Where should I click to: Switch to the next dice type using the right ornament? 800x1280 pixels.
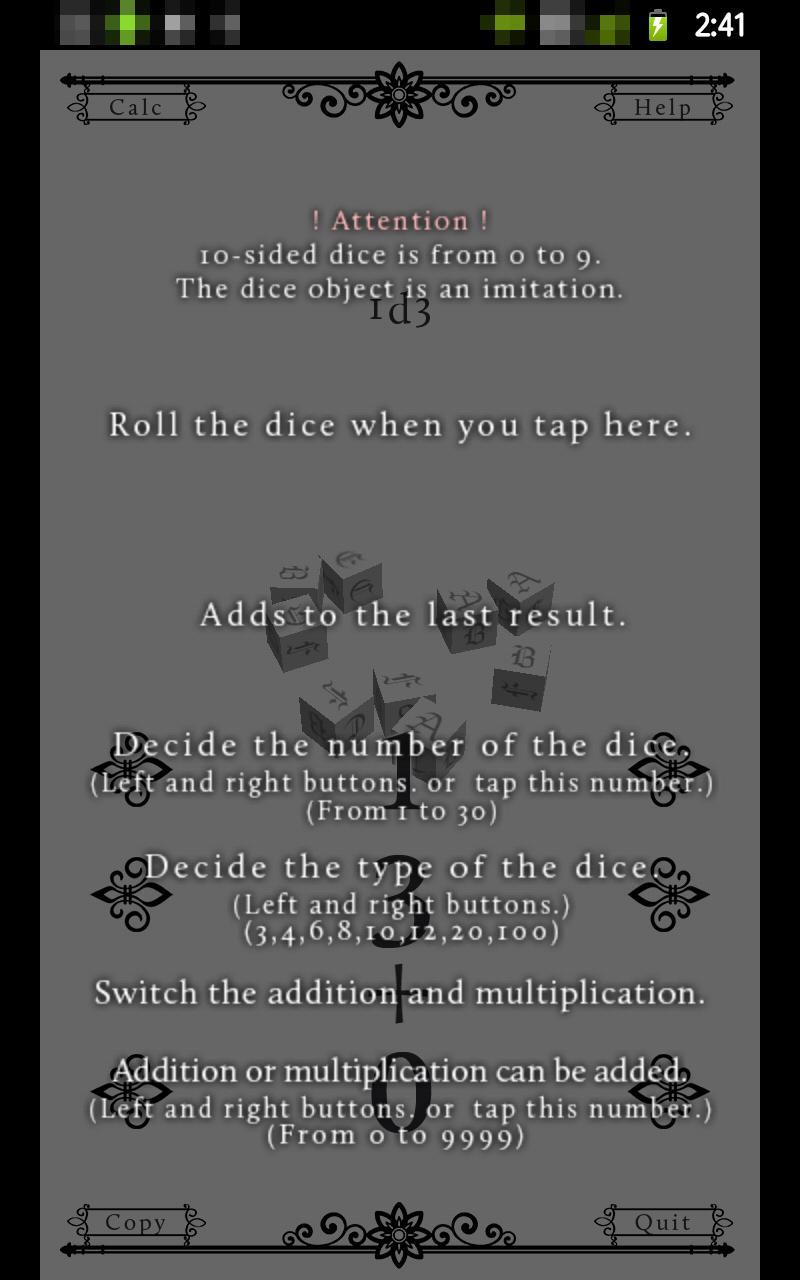point(669,893)
